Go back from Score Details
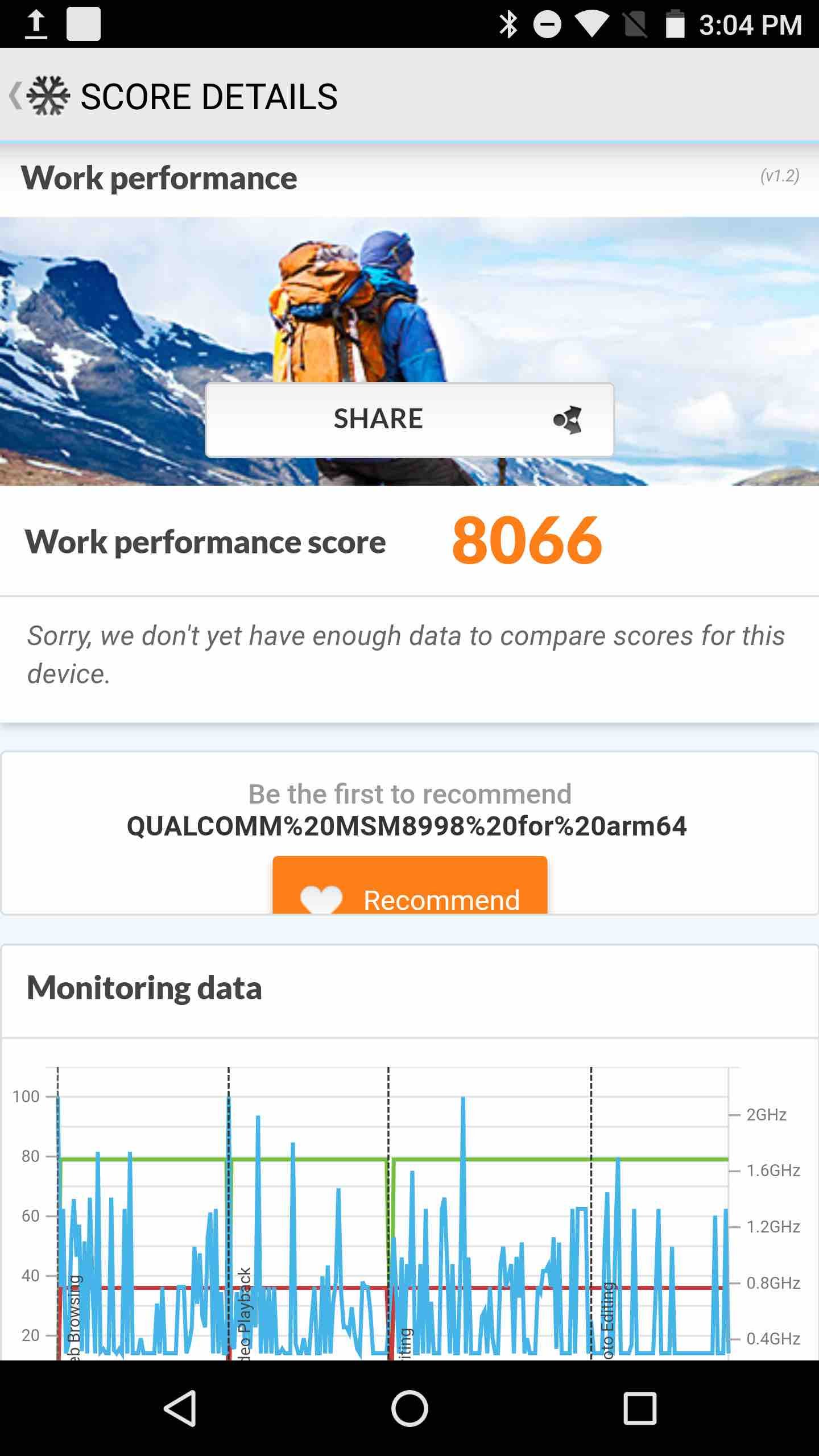The height and width of the screenshot is (1456, 819). (x=39, y=96)
